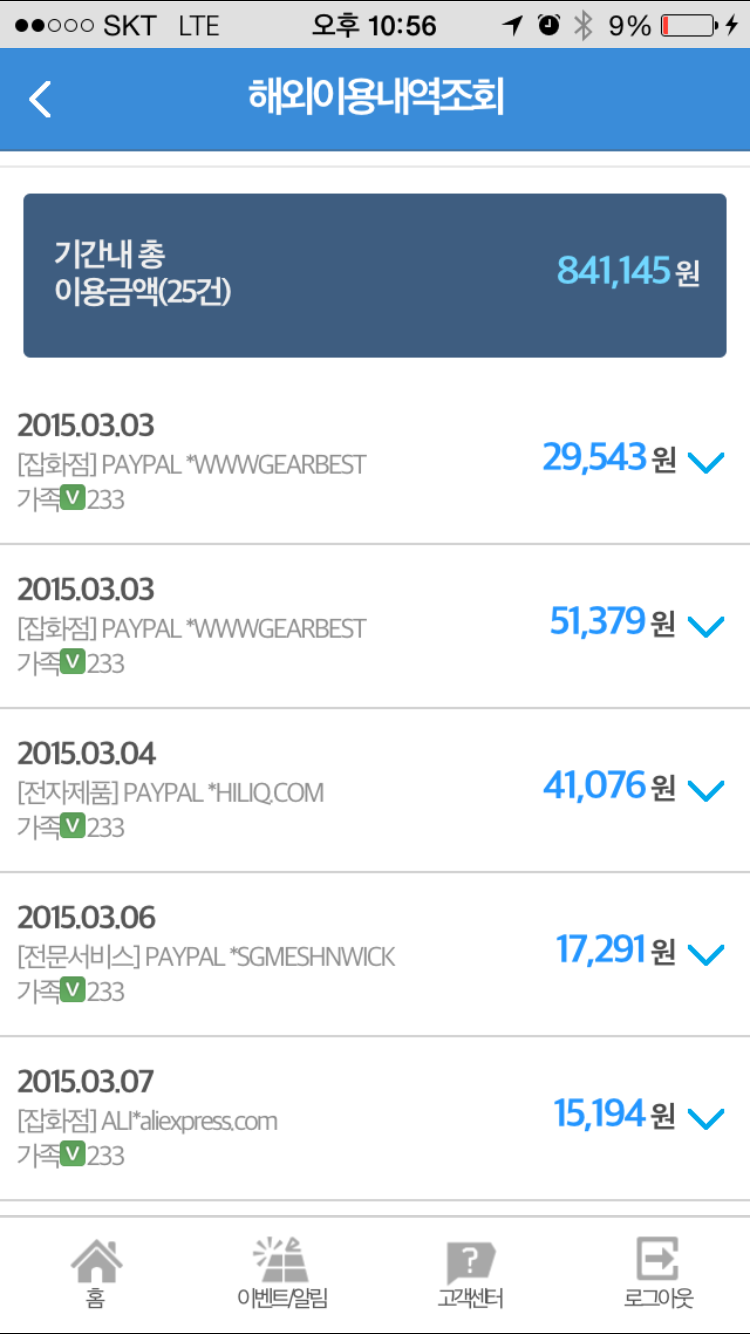Expand the ALI*aliexpress.com transaction
750x1334 pixels.
click(706, 1118)
